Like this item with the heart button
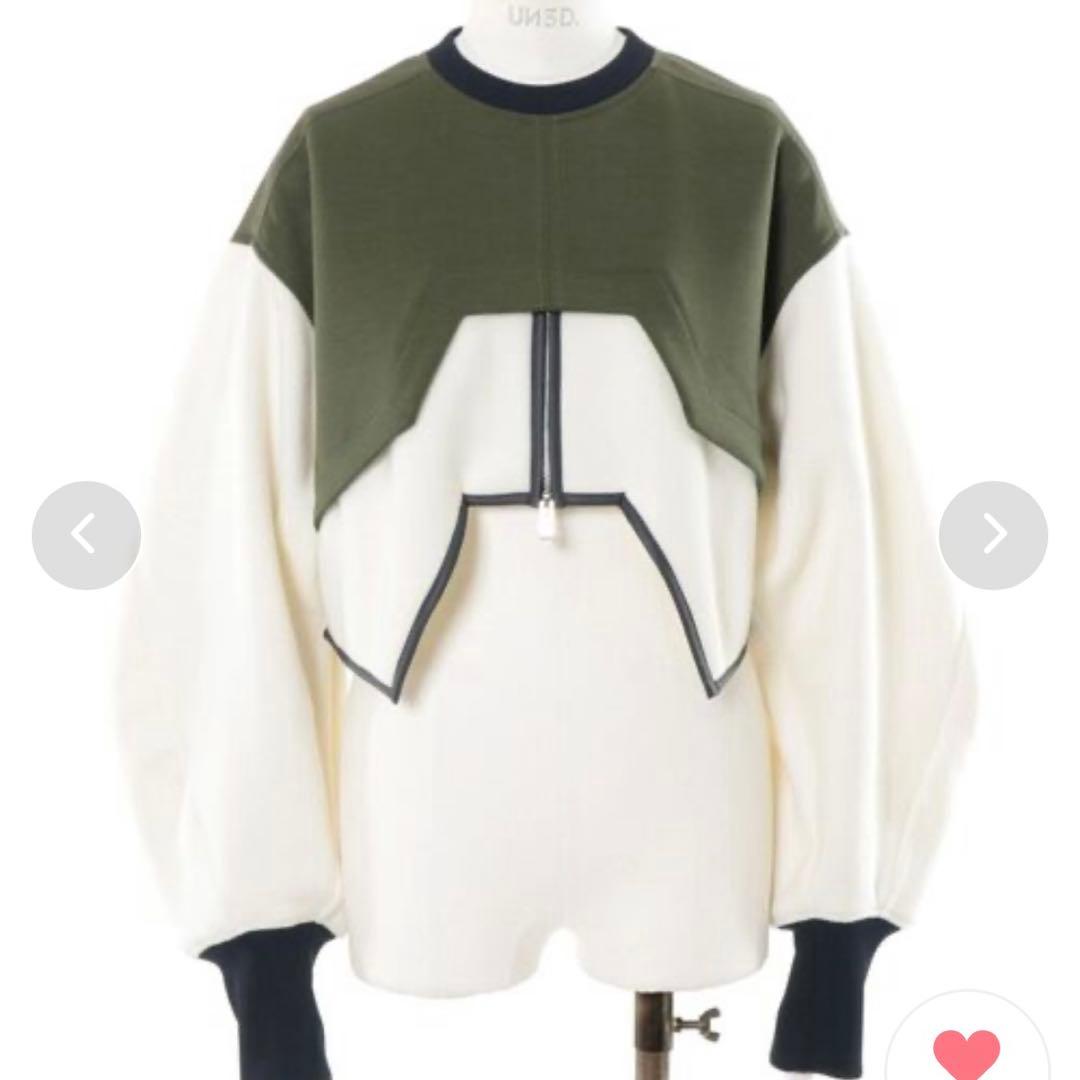 [966, 1052]
